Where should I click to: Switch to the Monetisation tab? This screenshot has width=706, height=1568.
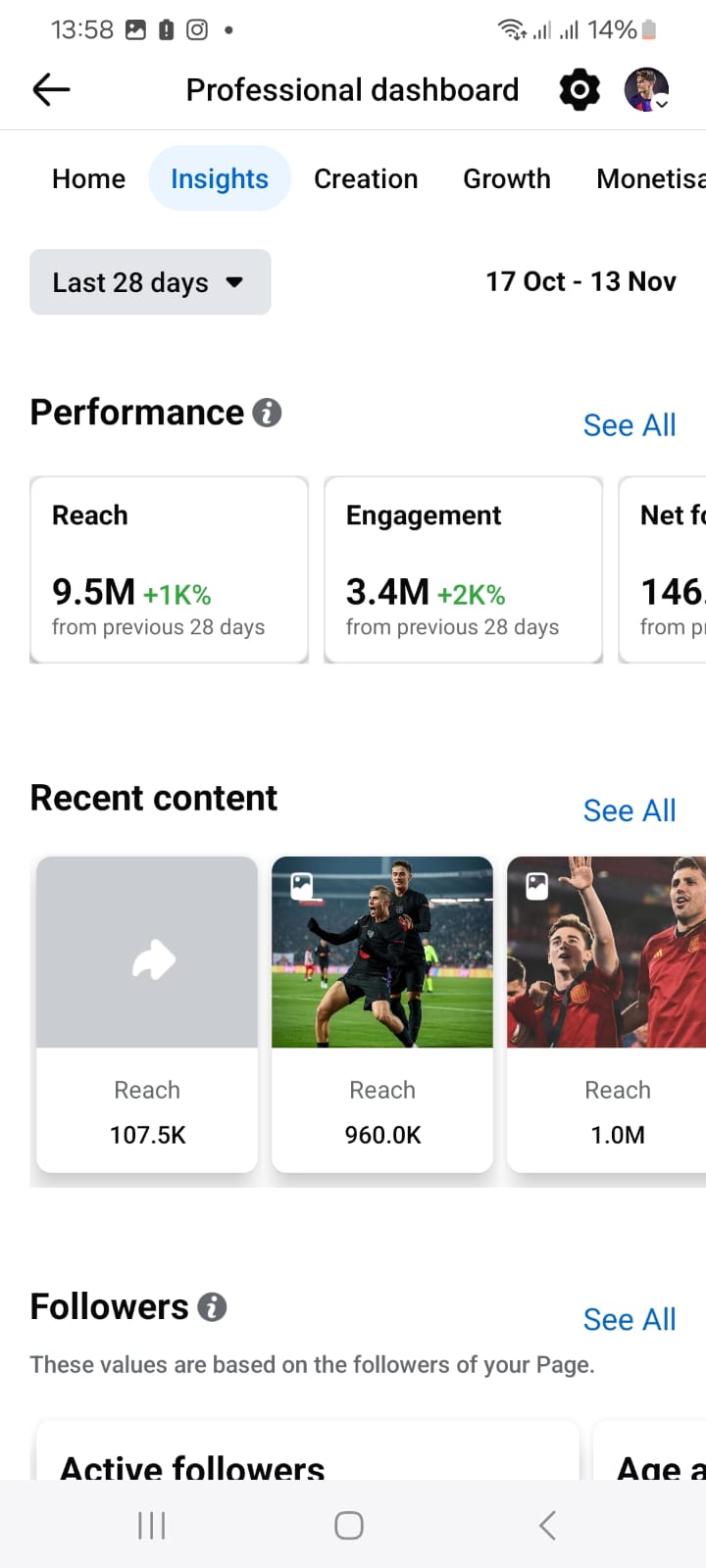[x=650, y=178]
